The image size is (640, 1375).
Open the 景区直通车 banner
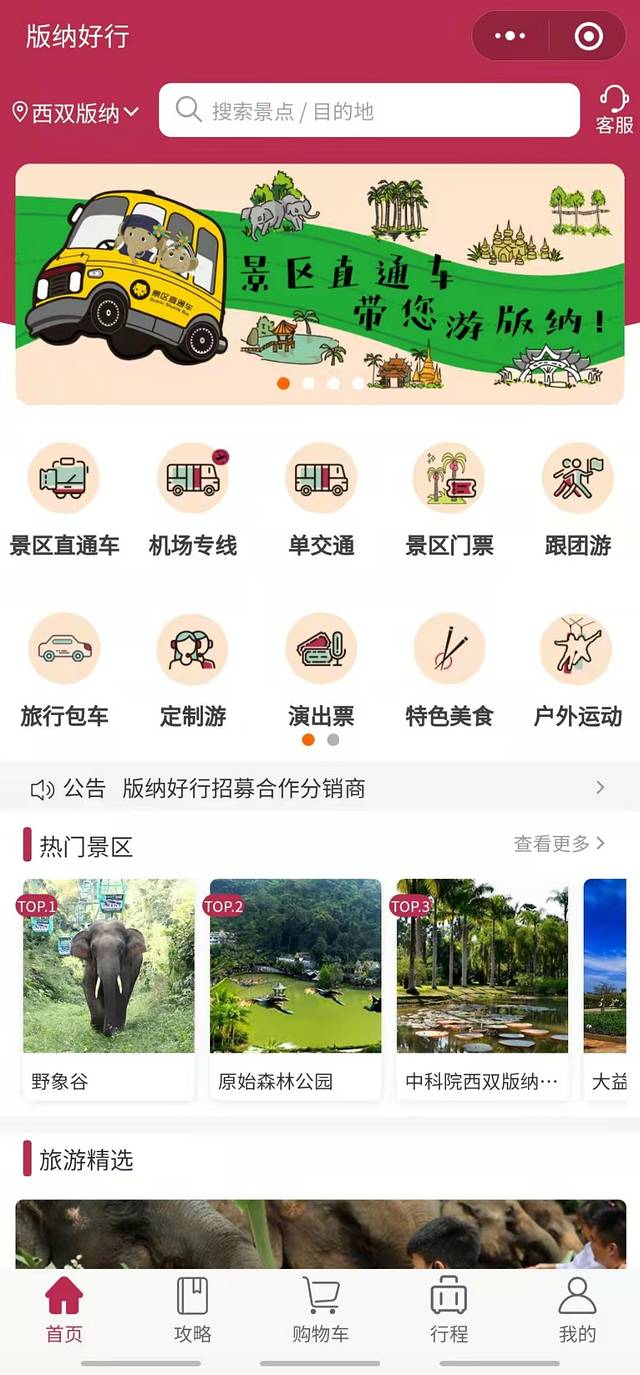click(x=320, y=284)
